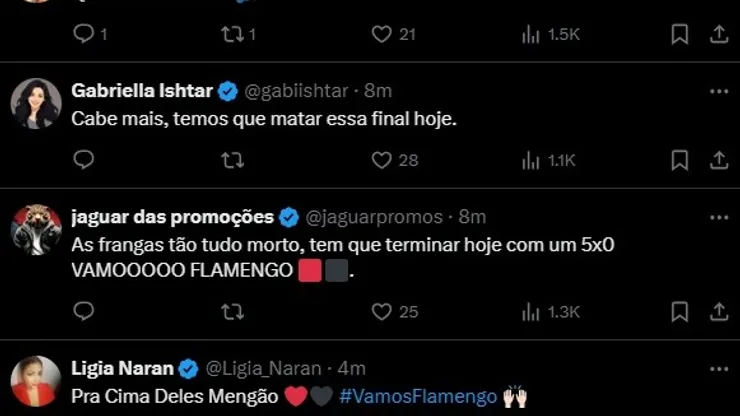Image resolution: width=740 pixels, height=416 pixels.
Task: Open more options on jaguar das promoções' tweet
Action: tap(718, 217)
